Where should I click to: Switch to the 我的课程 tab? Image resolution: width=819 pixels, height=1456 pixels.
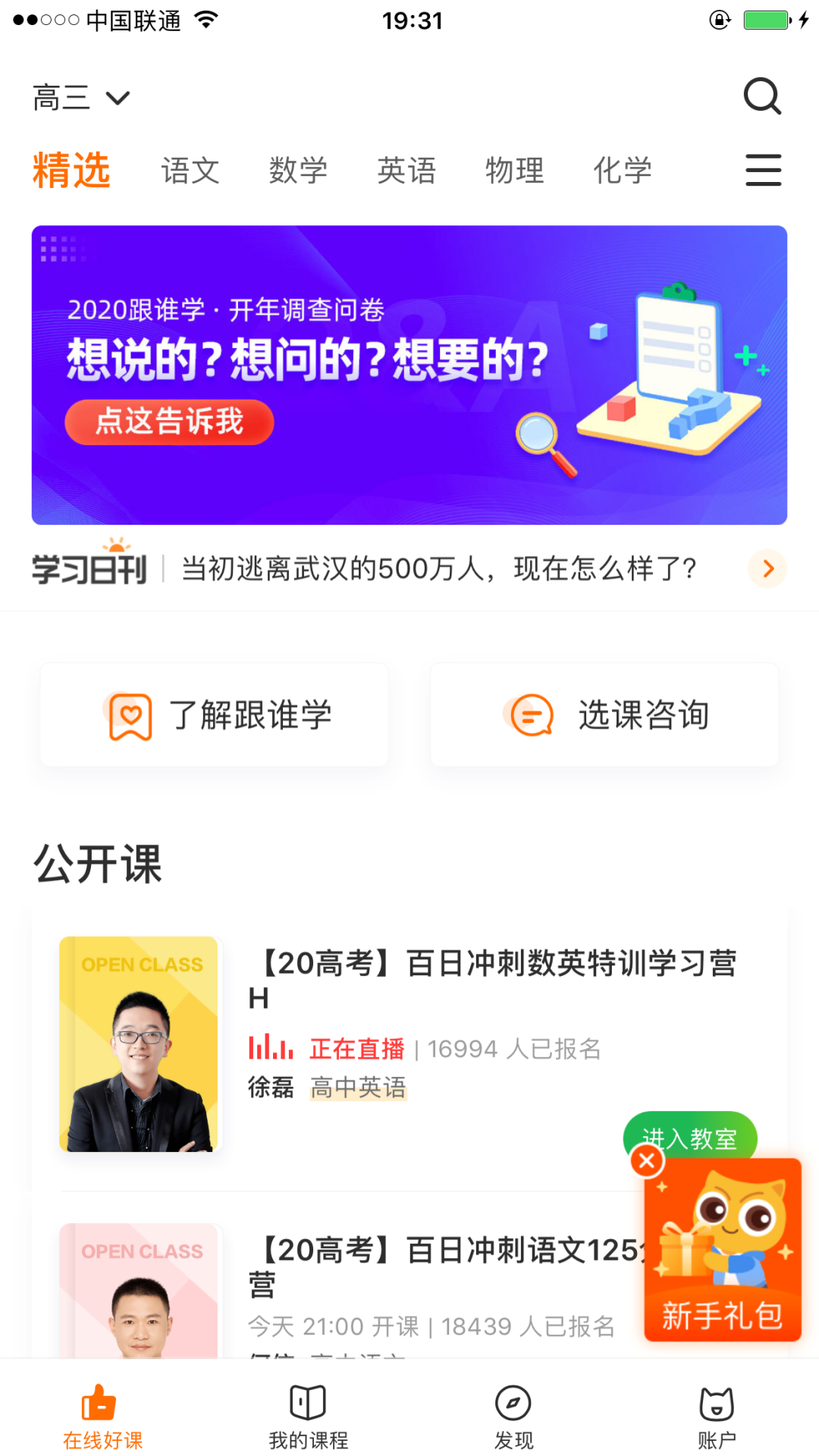click(308, 1415)
